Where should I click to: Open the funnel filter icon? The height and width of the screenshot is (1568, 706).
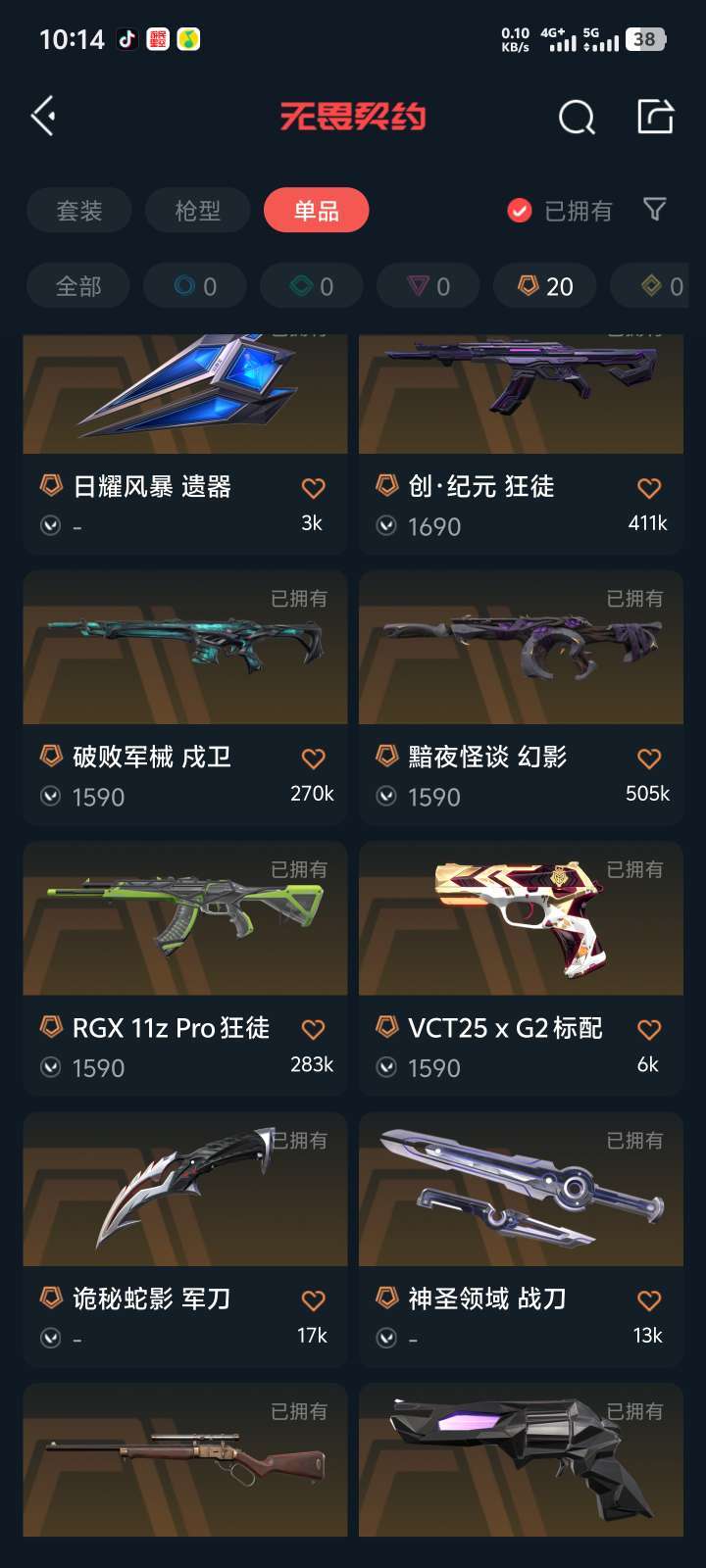[x=654, y=209]
